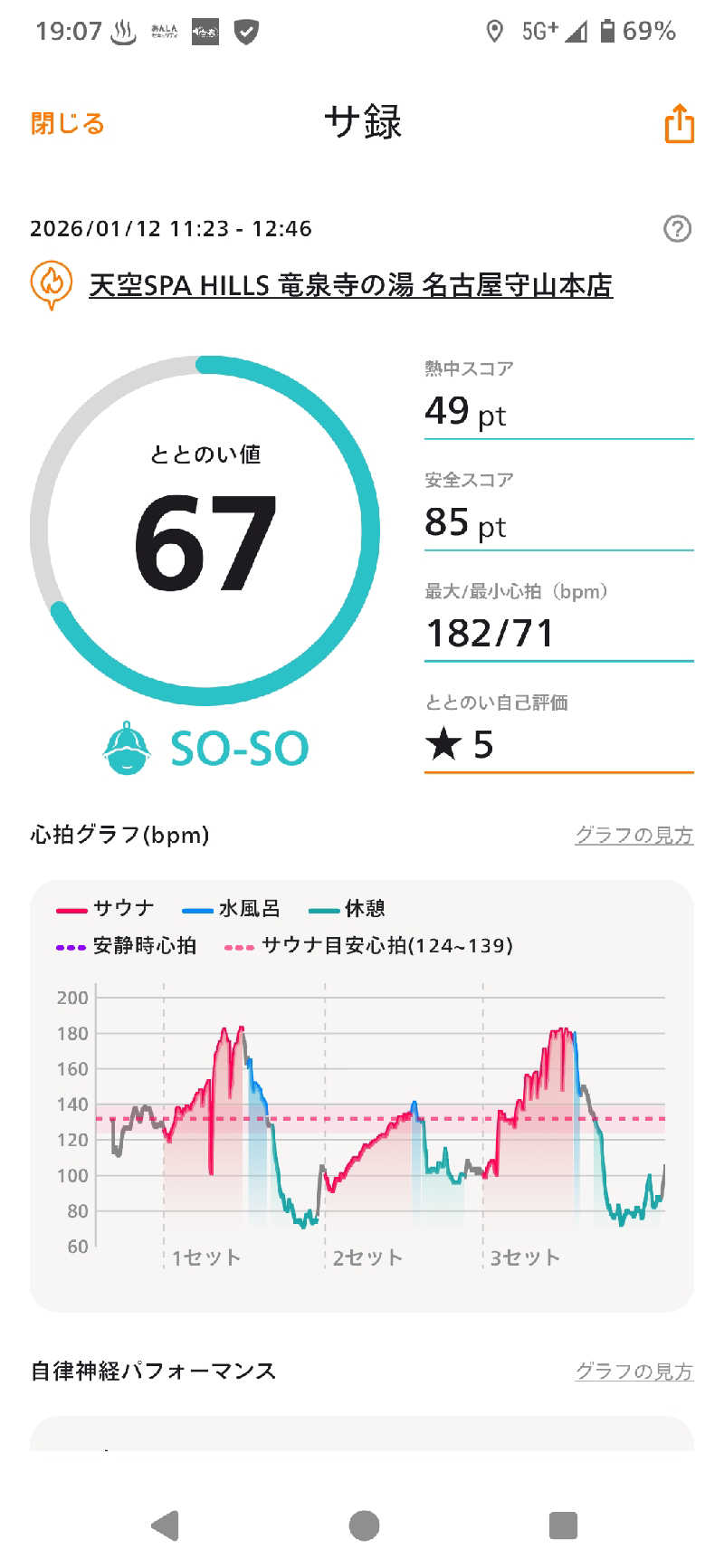
Task: Share this sauna record
Action: [679, 123]
